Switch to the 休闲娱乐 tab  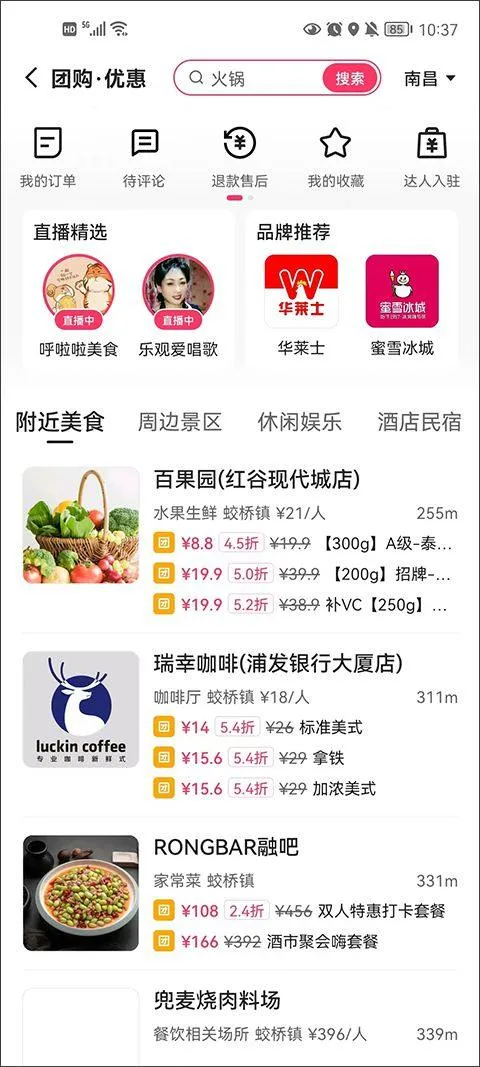pos(300,422)
